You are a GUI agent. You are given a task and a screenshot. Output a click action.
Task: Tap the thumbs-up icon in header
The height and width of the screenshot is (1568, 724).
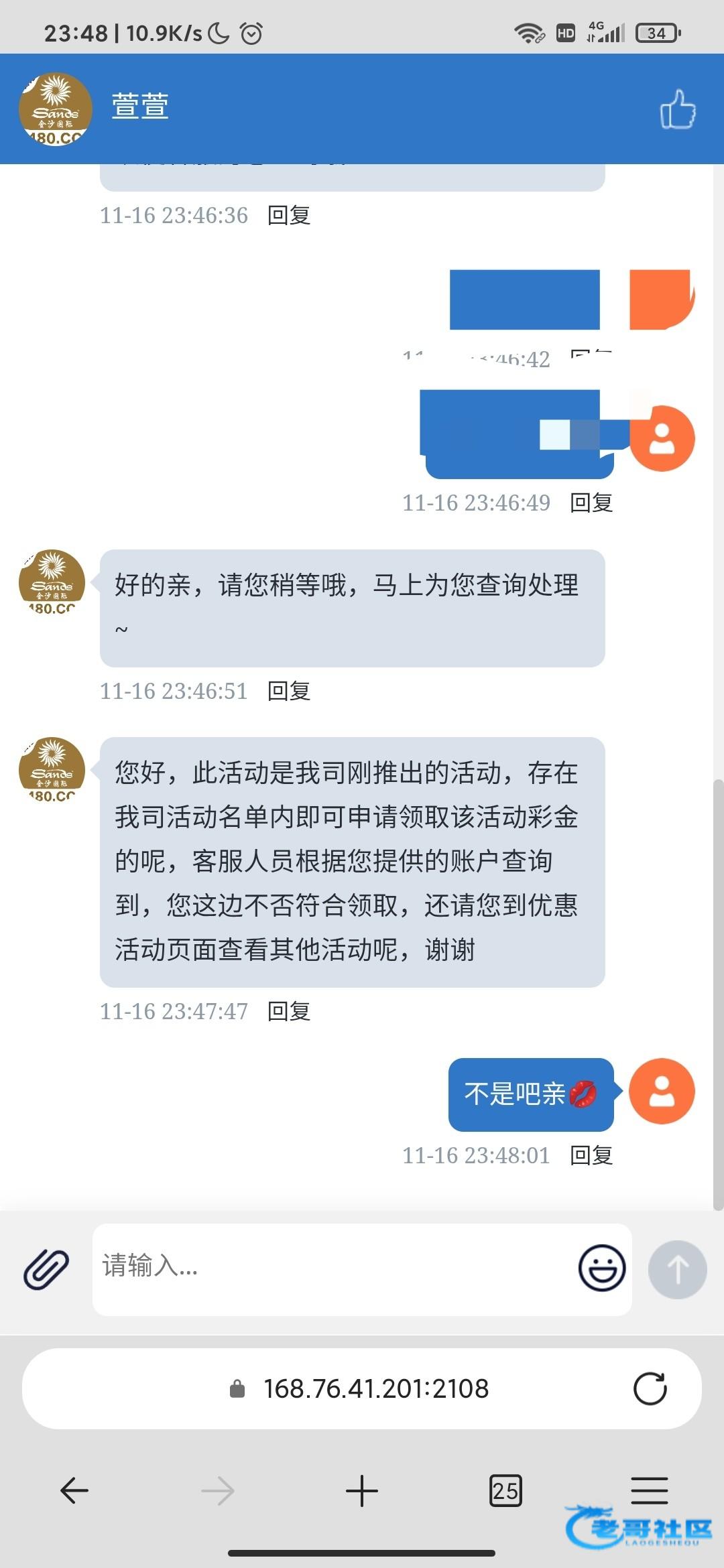[x=677, y=109]
